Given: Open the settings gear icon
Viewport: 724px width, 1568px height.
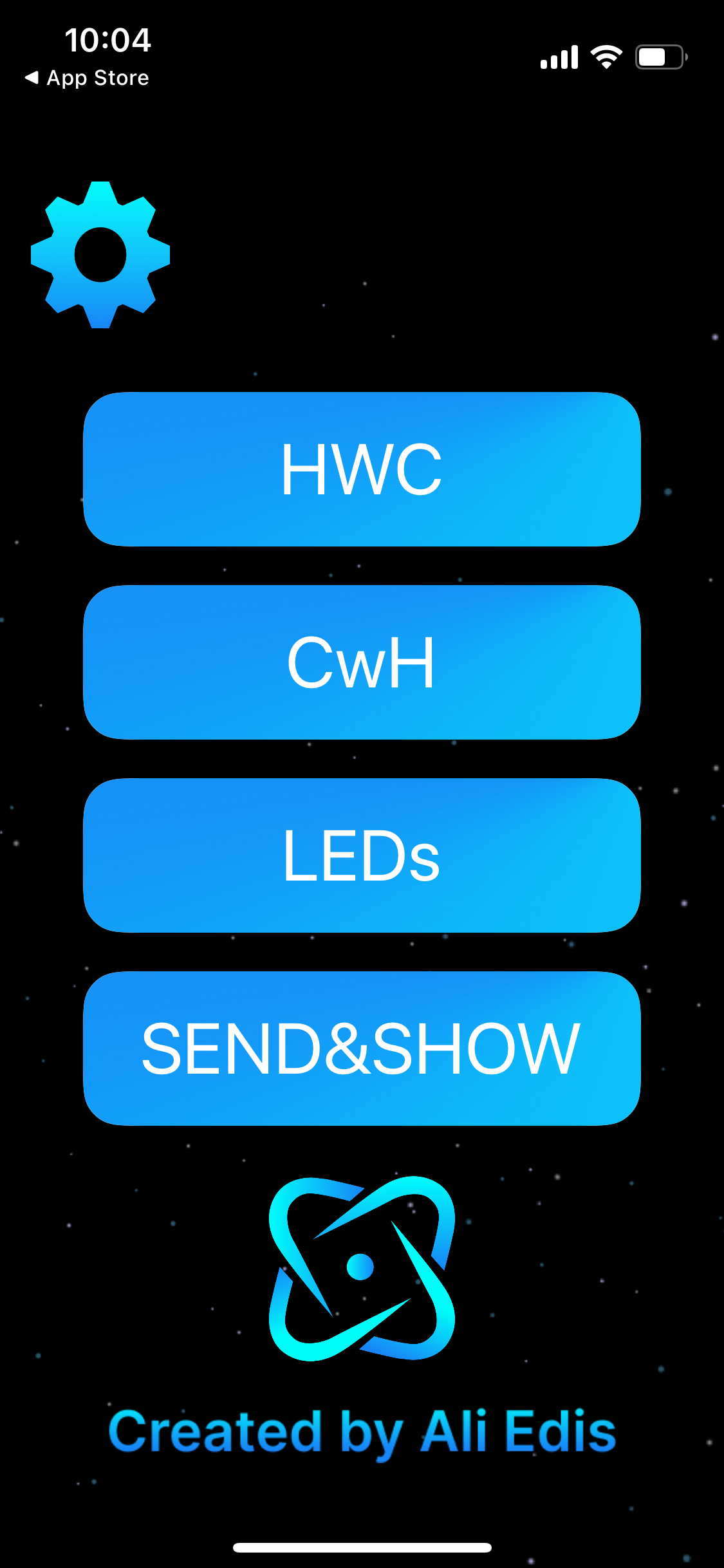Looking at the screenshot, I should pyautogui.click(x=100, y=255).
